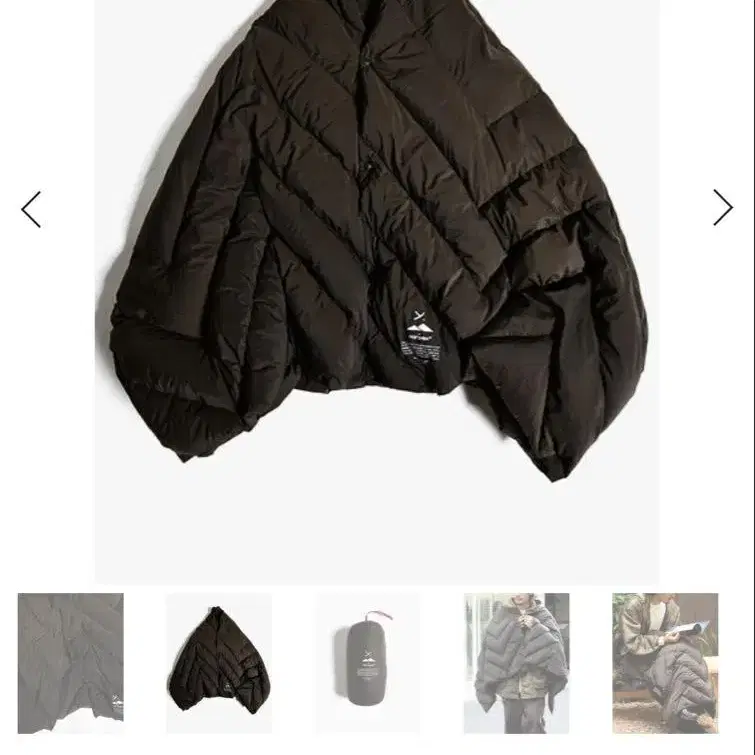This screenshot has width=755, height=755.
Task: Go to the next product image
Action: [723, 208]
